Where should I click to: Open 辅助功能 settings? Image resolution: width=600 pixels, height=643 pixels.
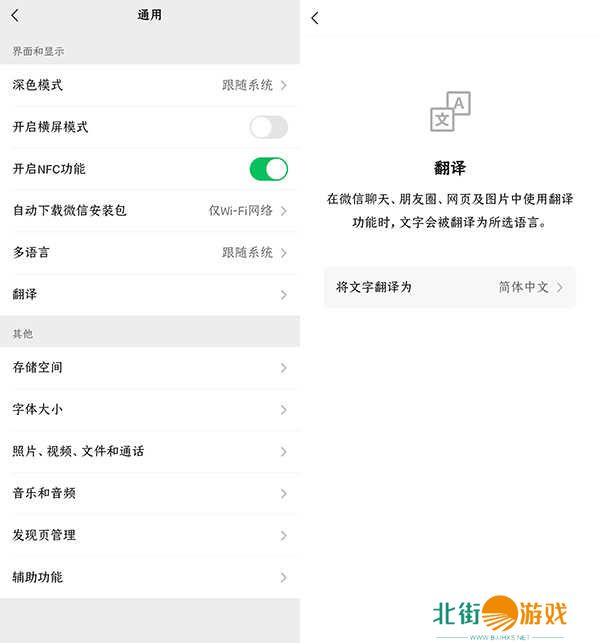pyautogui.click(x=150, y=578)
